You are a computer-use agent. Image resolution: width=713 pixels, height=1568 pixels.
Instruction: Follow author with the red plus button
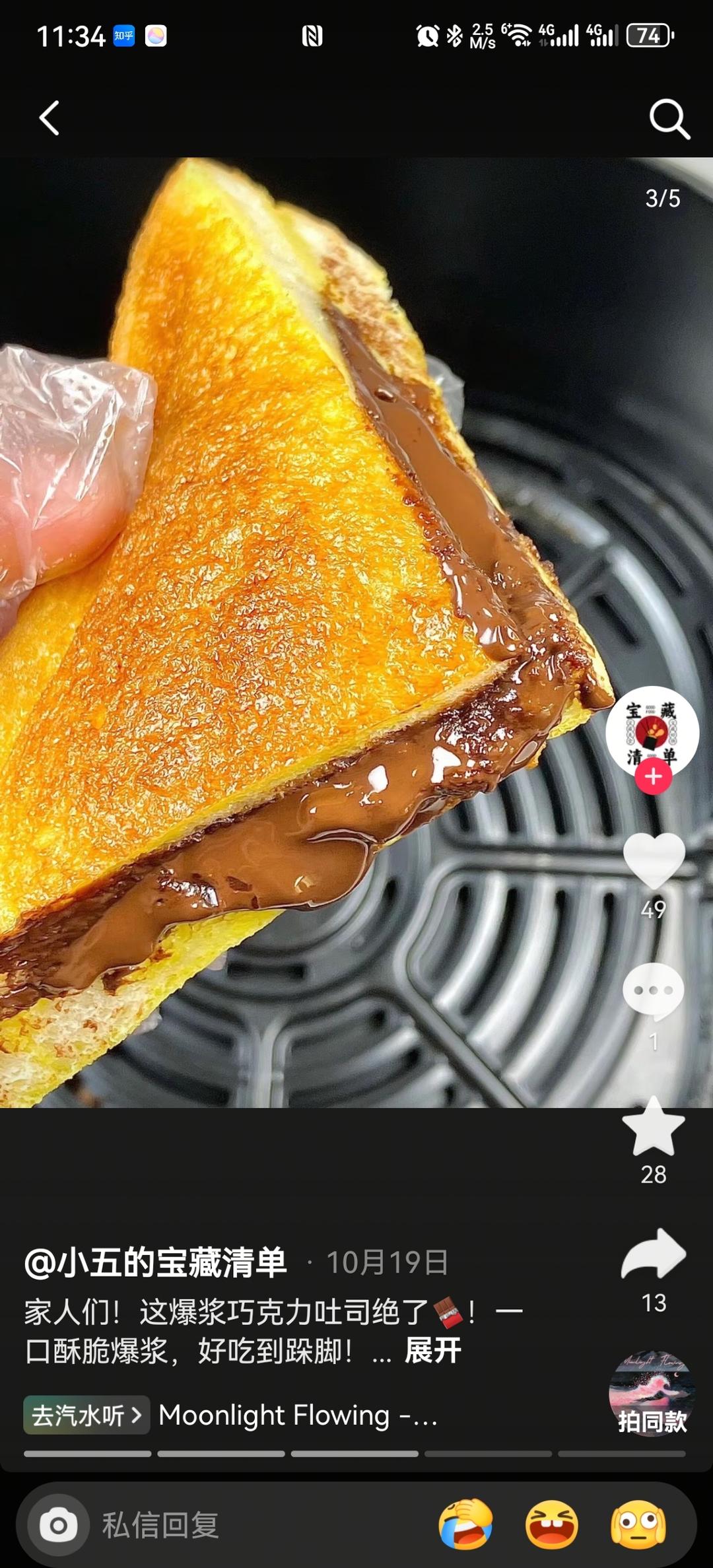(x=653, y=777)
